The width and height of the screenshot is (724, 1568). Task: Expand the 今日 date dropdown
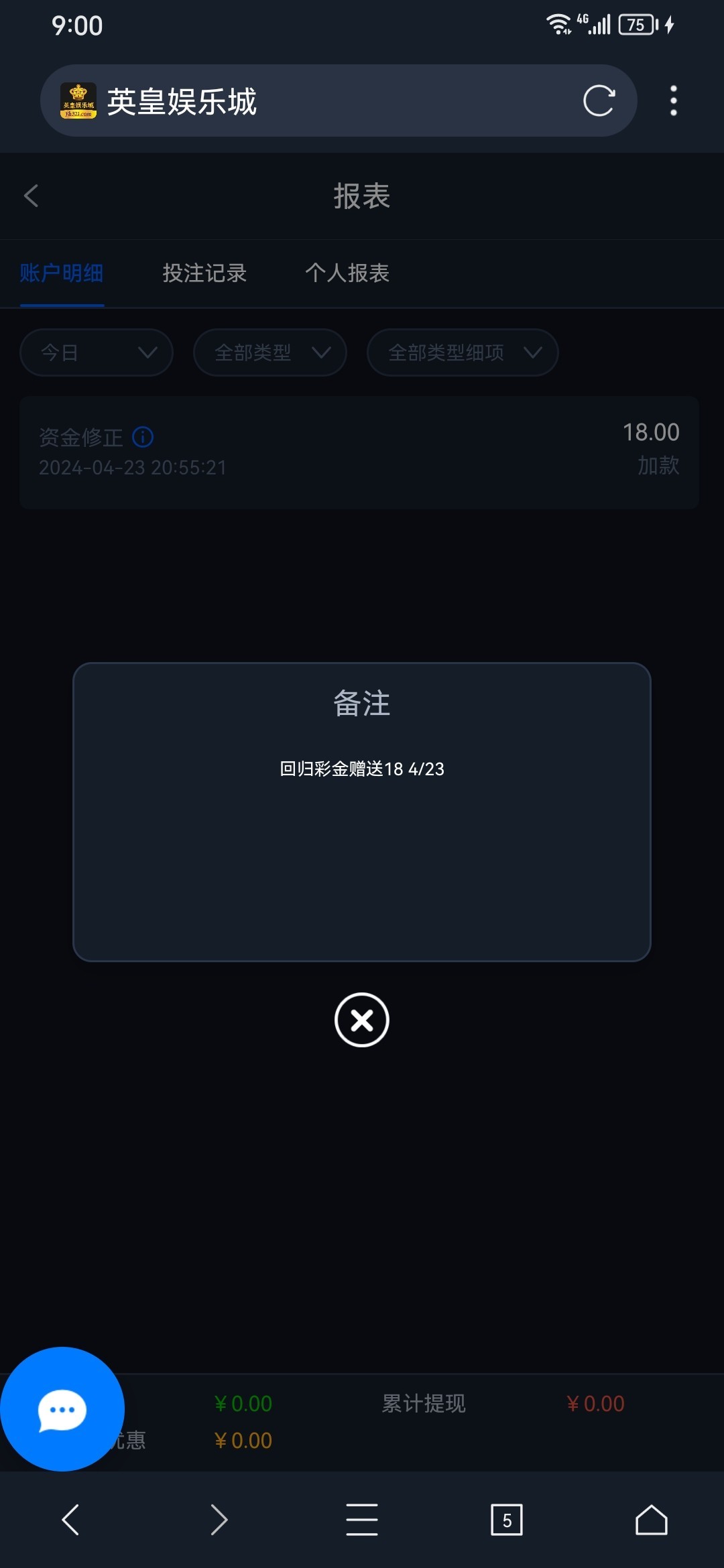97,352
